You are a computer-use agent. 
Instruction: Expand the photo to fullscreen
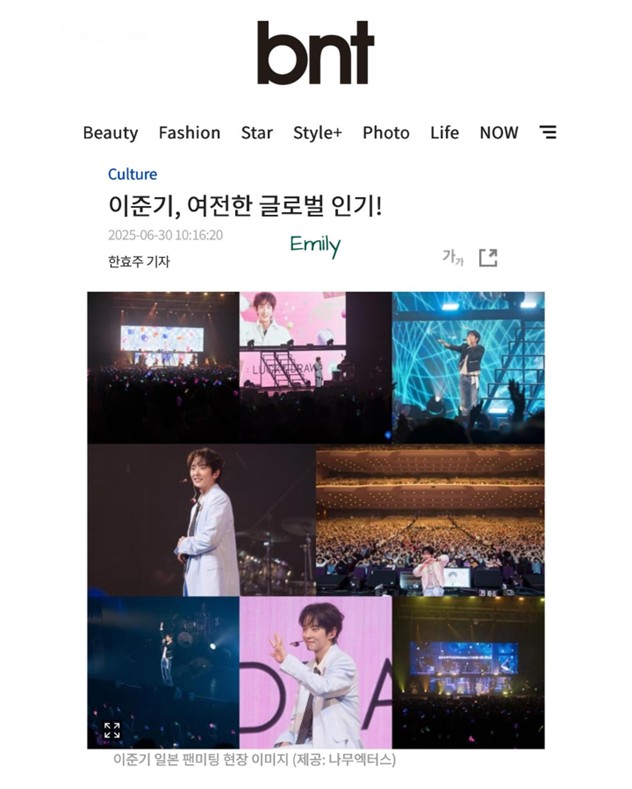(x=111, y=730)
